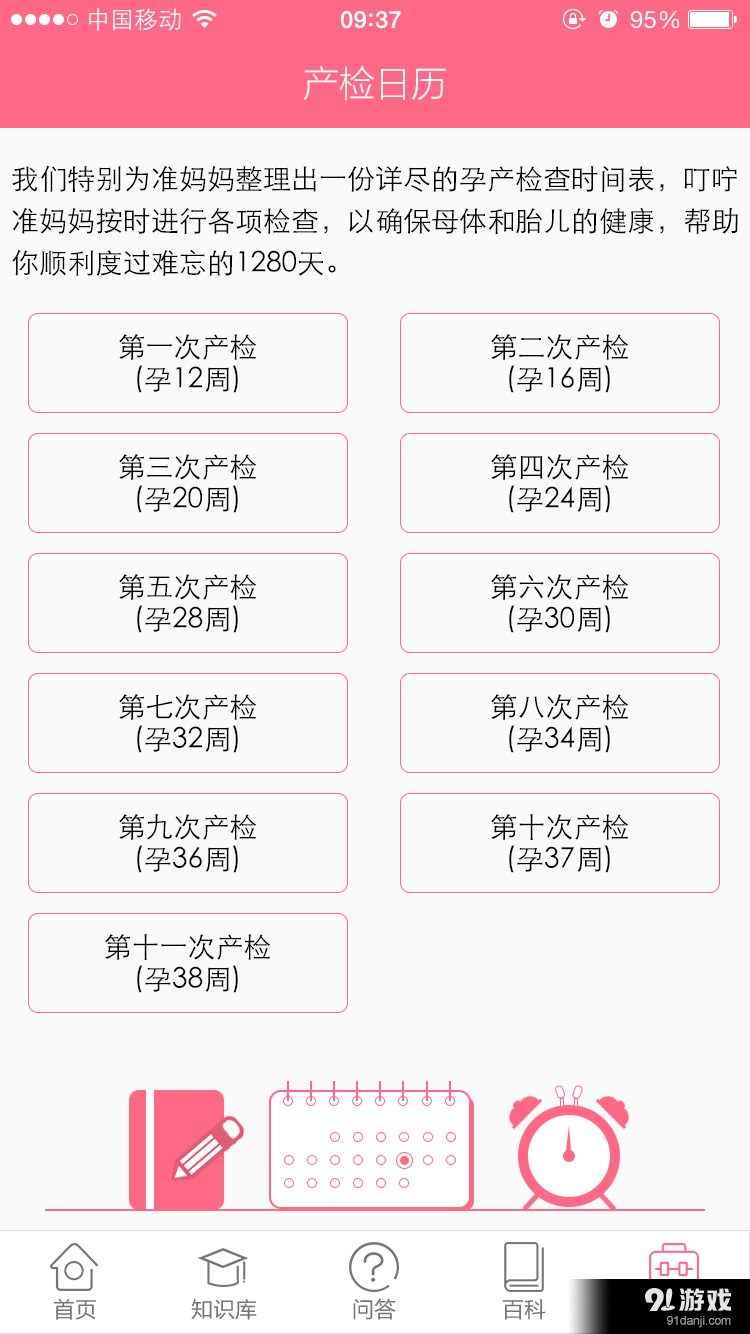Screen dimensions: 750x1334
Task: View 第四次产检 (孕24周) details
Action: (x=559, y=482)
